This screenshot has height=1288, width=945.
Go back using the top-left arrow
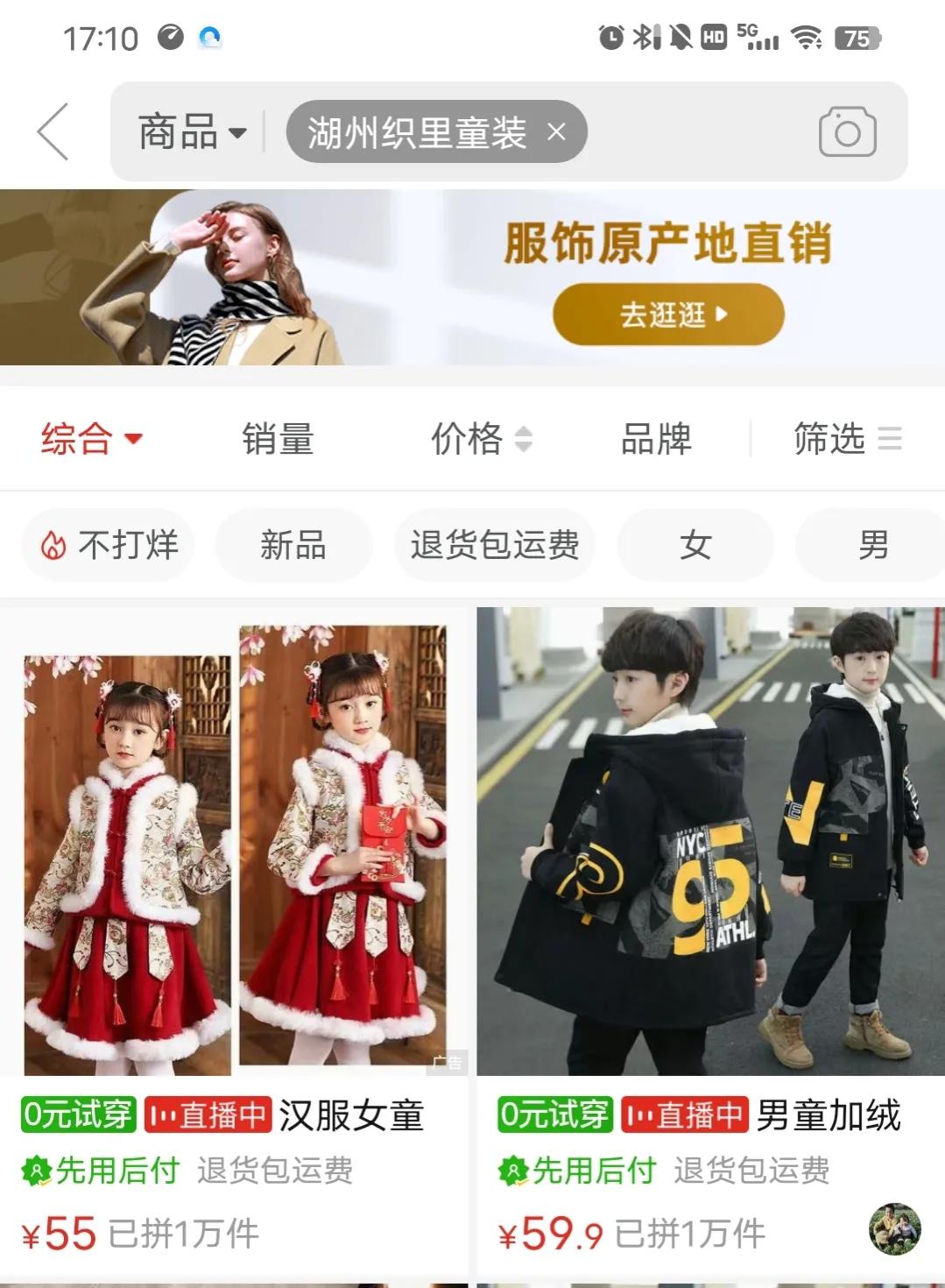(53, 131)
